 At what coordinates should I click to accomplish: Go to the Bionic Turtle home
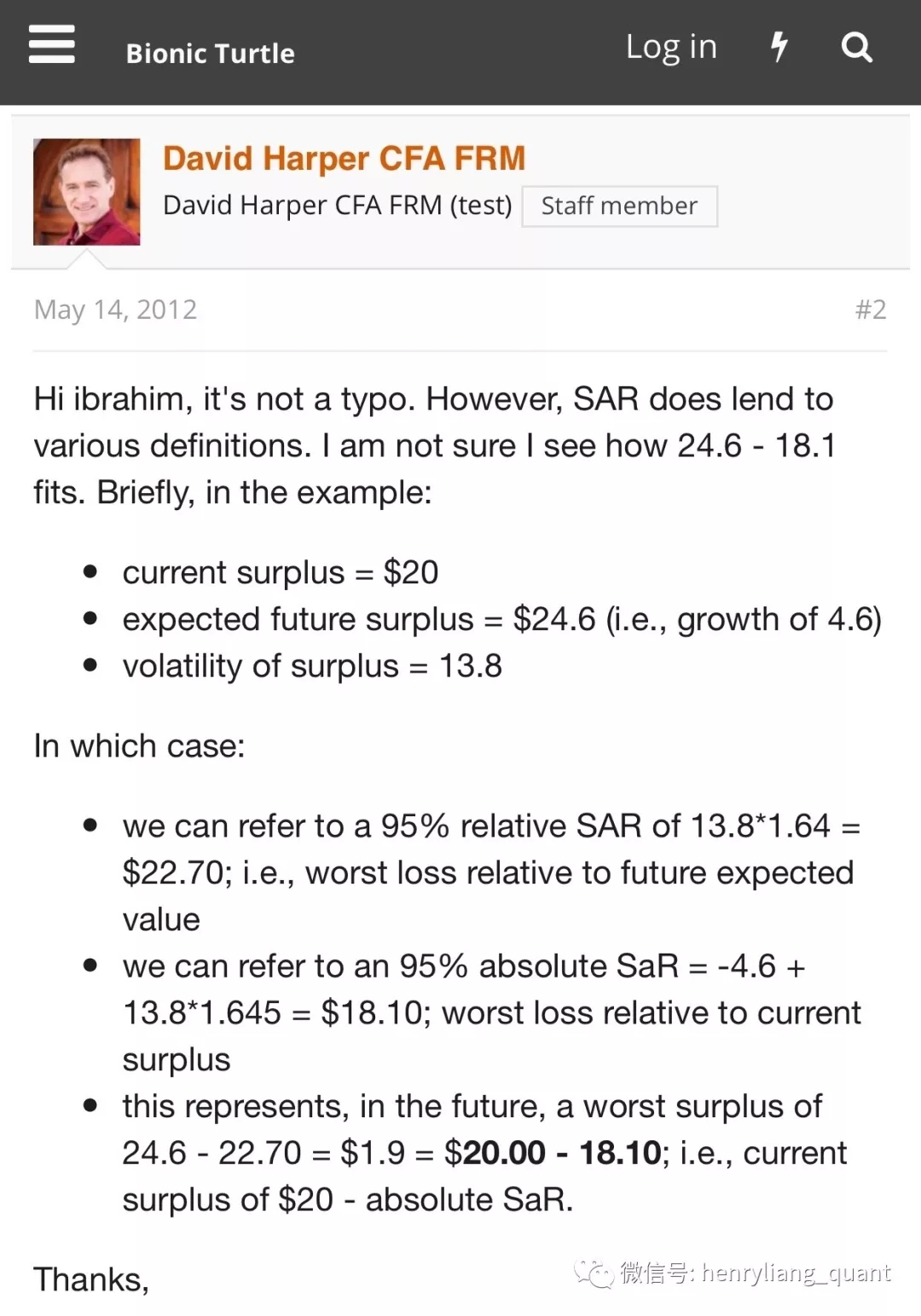[x=210, y=54]
